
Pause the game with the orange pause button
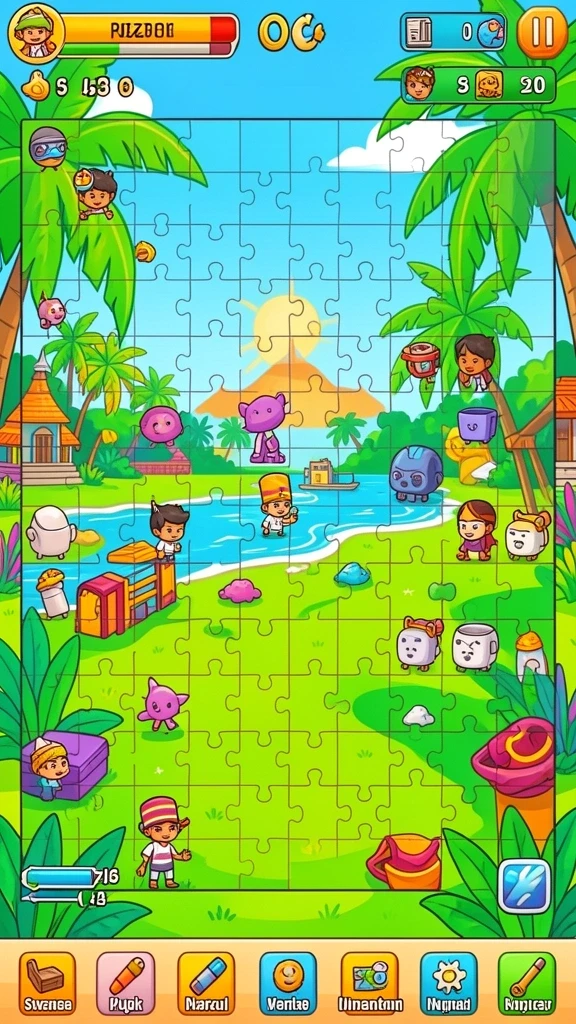point(542,33)
